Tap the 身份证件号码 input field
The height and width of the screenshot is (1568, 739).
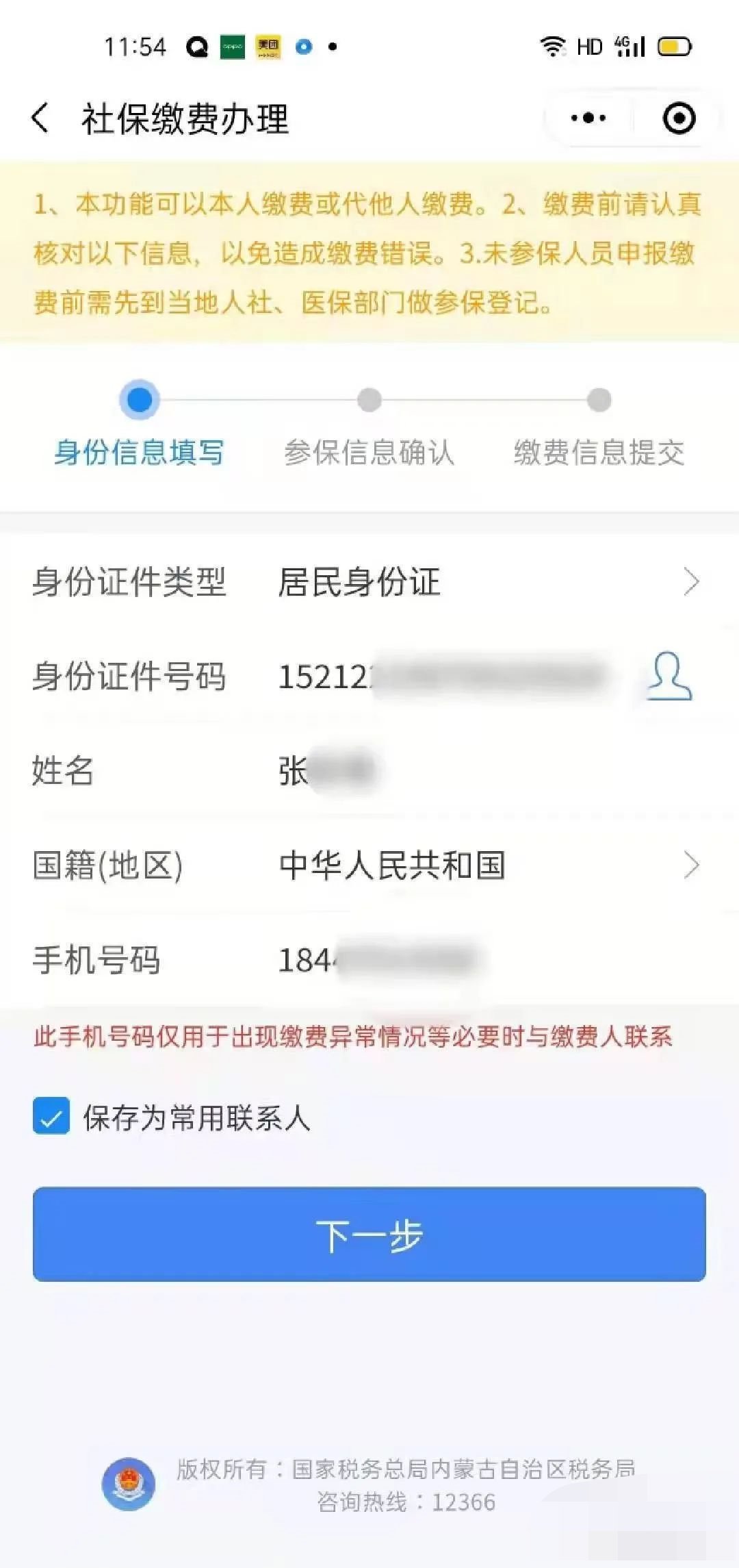(x=445, y=676)
